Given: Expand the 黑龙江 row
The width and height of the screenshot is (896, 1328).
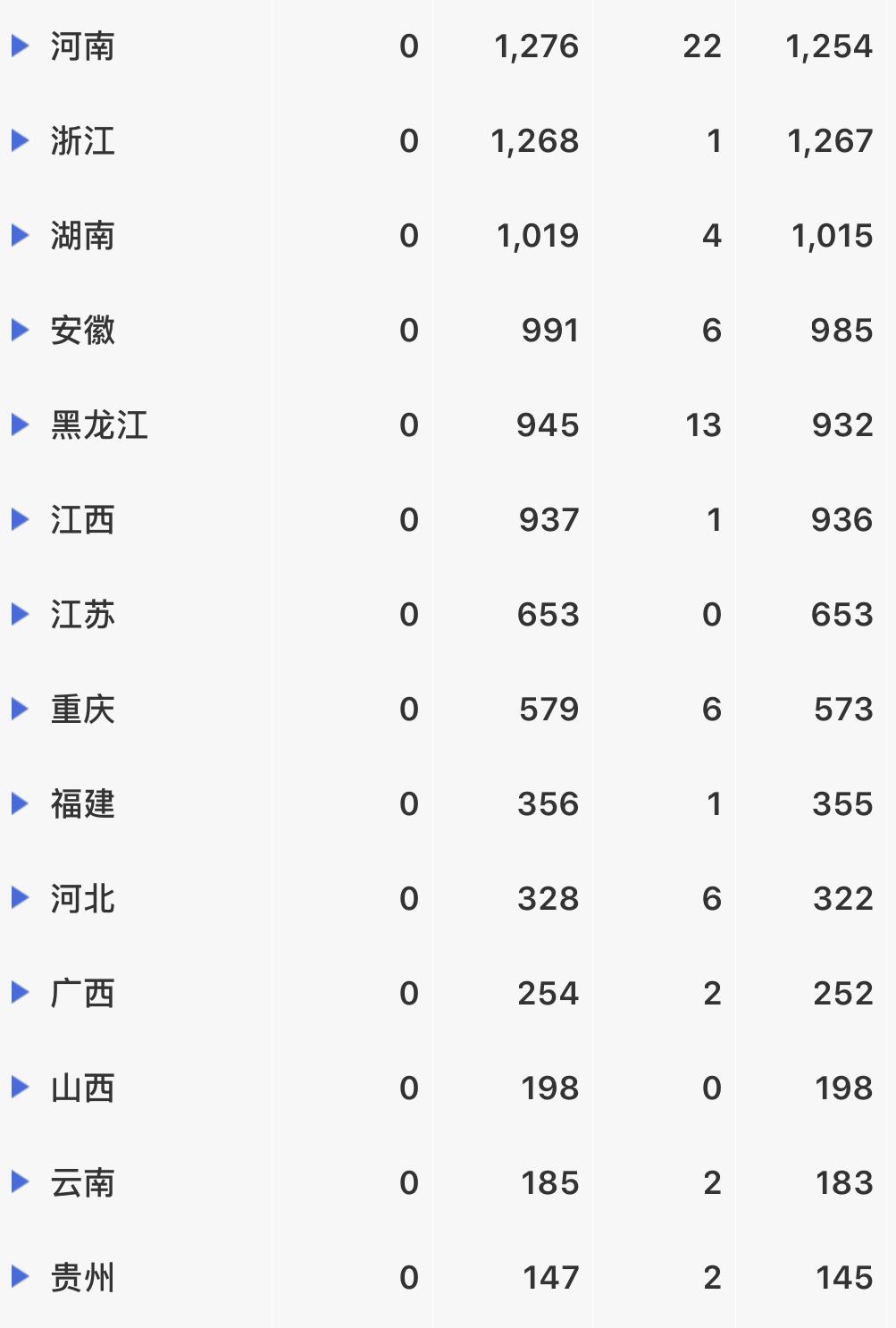Looking at the screenshot, I should point(20,424).
